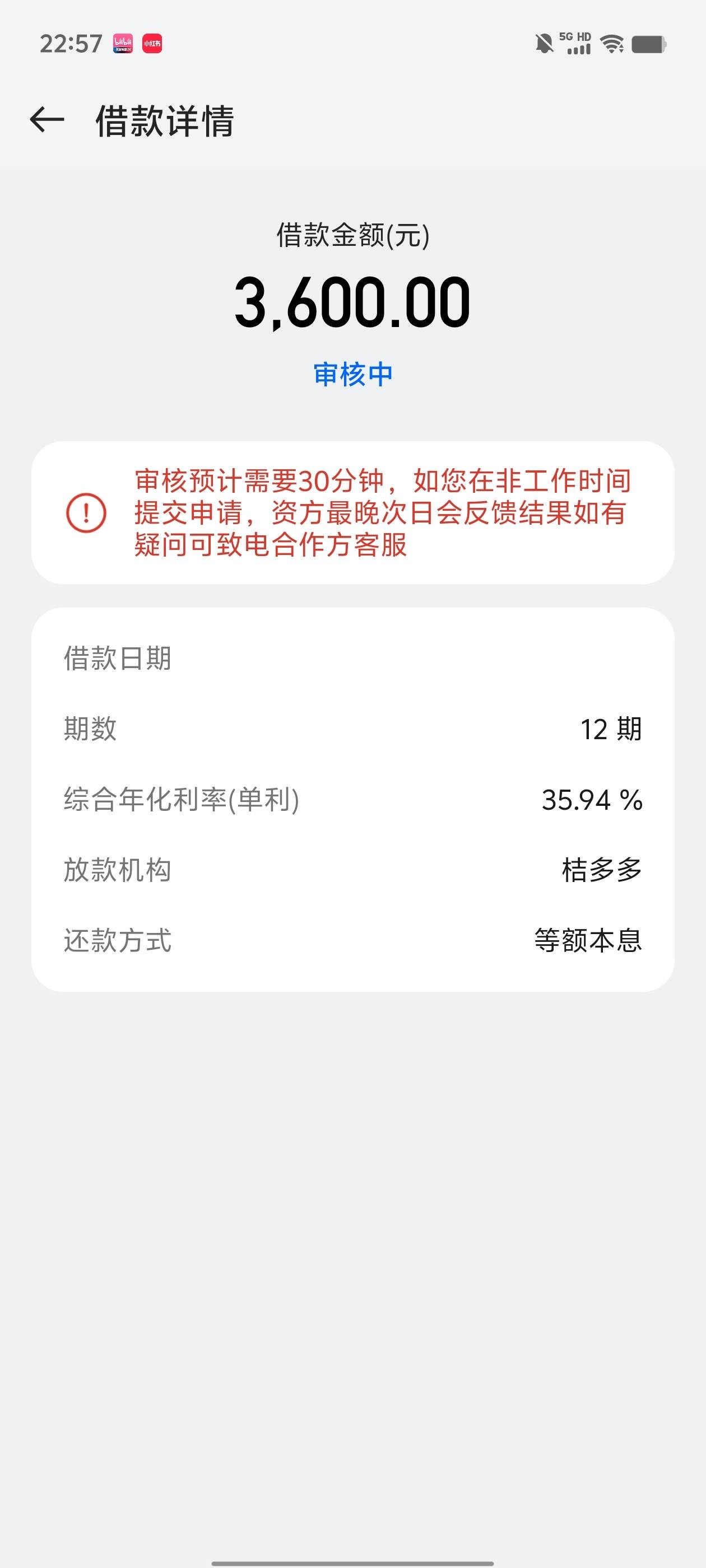Click the clock showing 22:57
Viewport: 706px width, 1568px height.
69,41
